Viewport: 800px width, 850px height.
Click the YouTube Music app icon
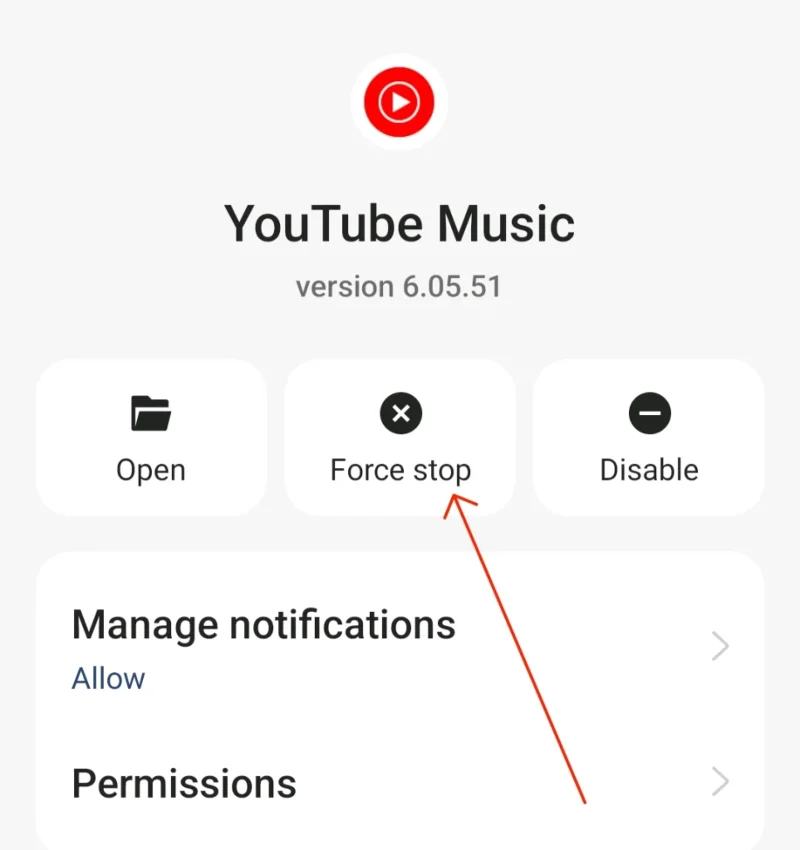[x=398, y=101]
